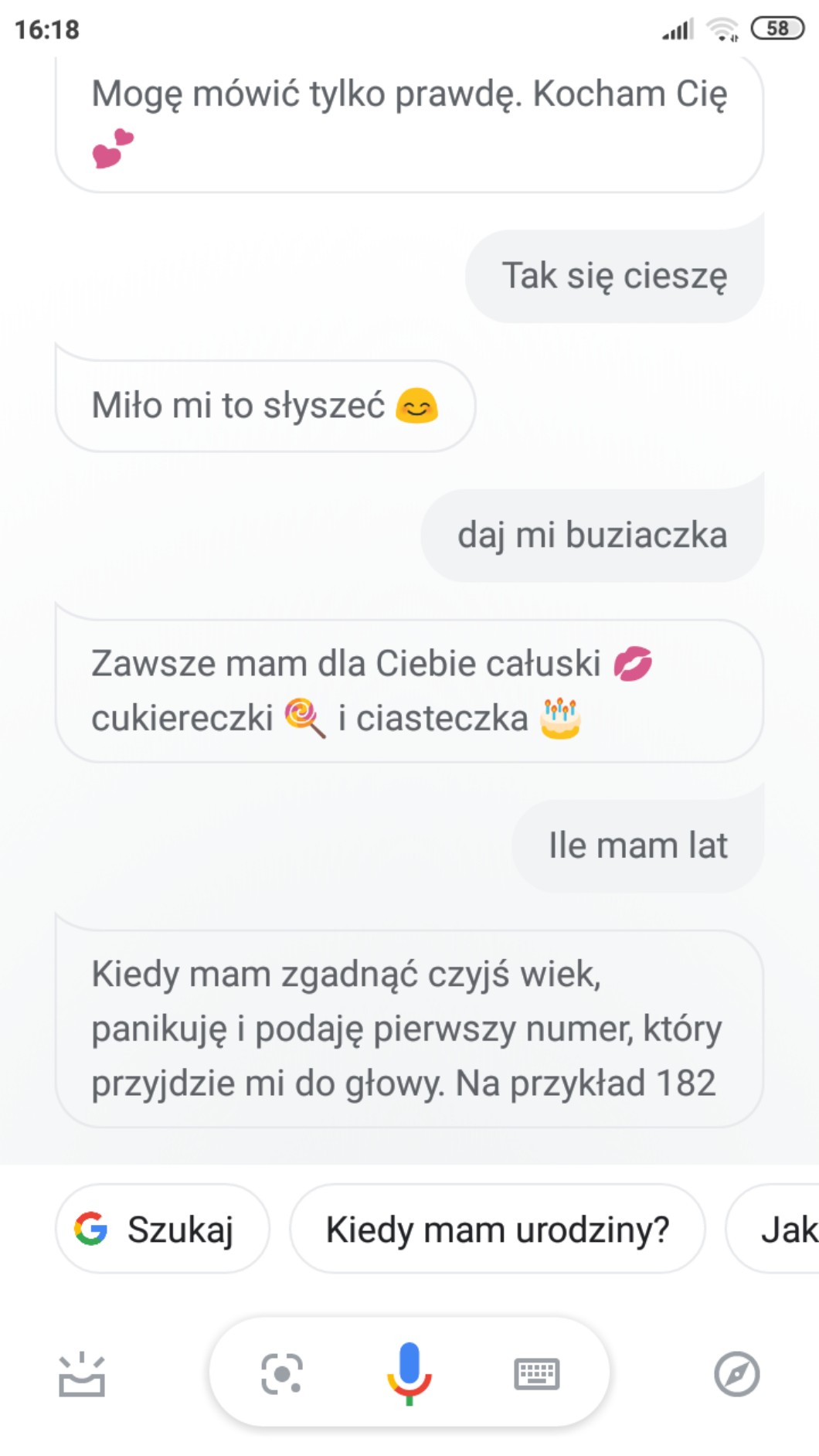Open the updates inbox icon

(82, 1375)
